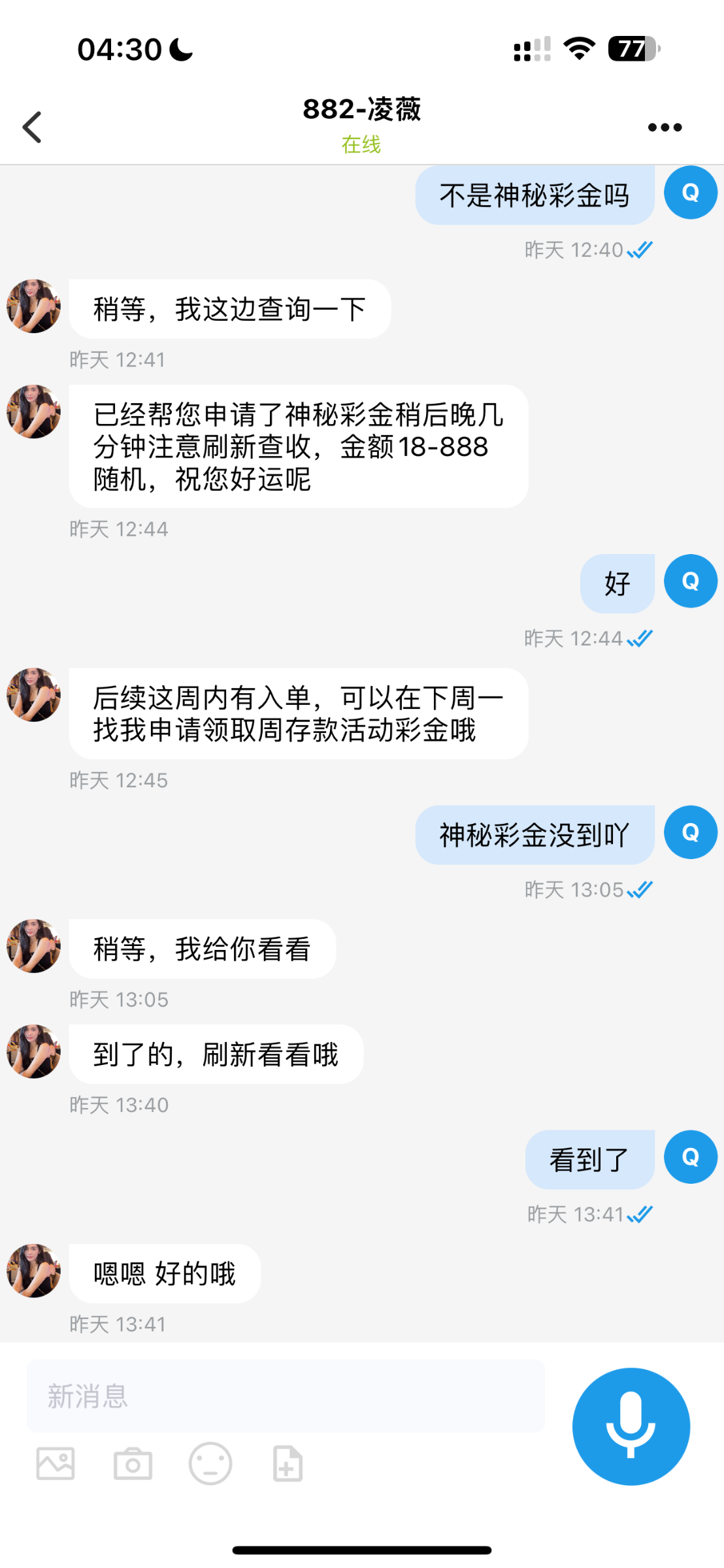Attach a picture from the gallery
Image resolution: width=724 pixels, height=1568 pixels.
pos(56,1463)
